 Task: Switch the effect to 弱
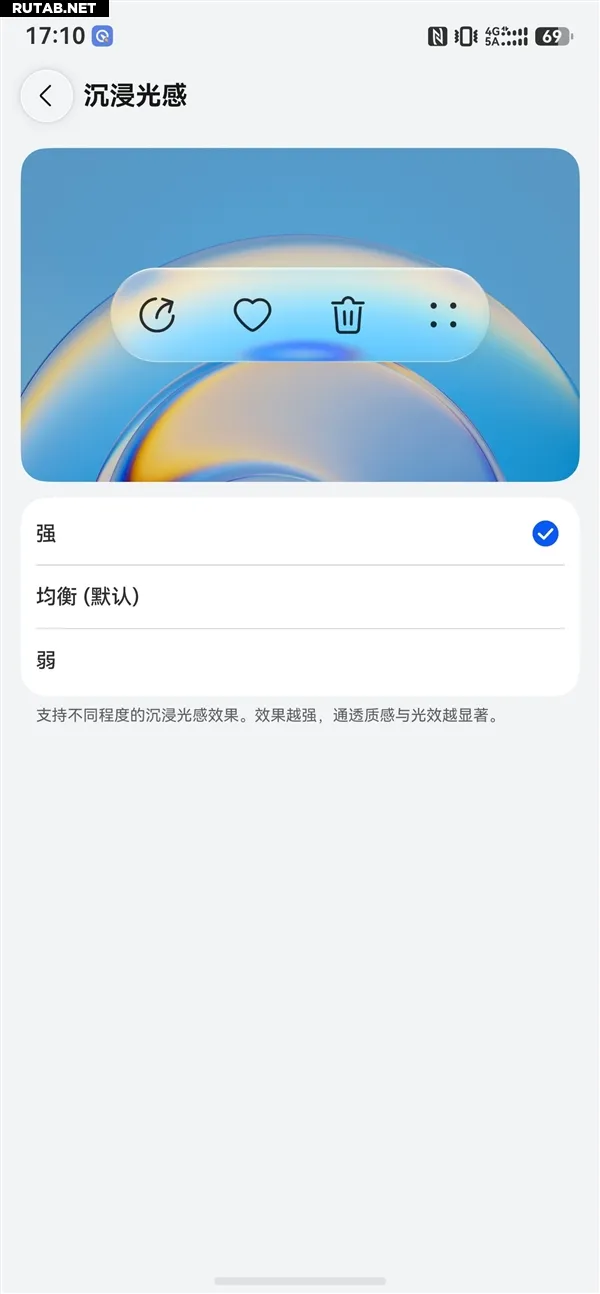(299, 661)
